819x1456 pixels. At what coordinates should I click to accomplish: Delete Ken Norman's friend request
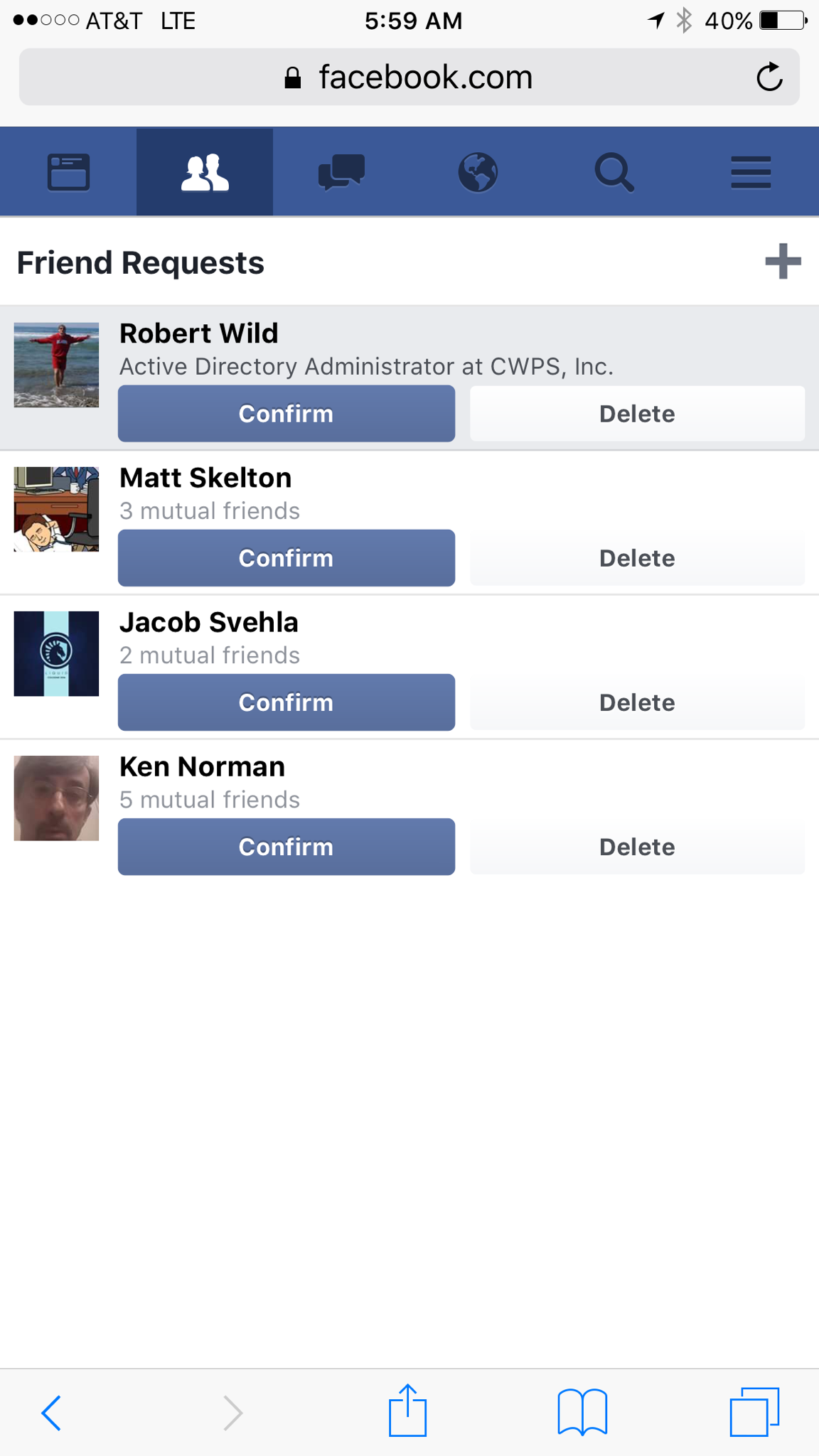click(x=637, y=847)
